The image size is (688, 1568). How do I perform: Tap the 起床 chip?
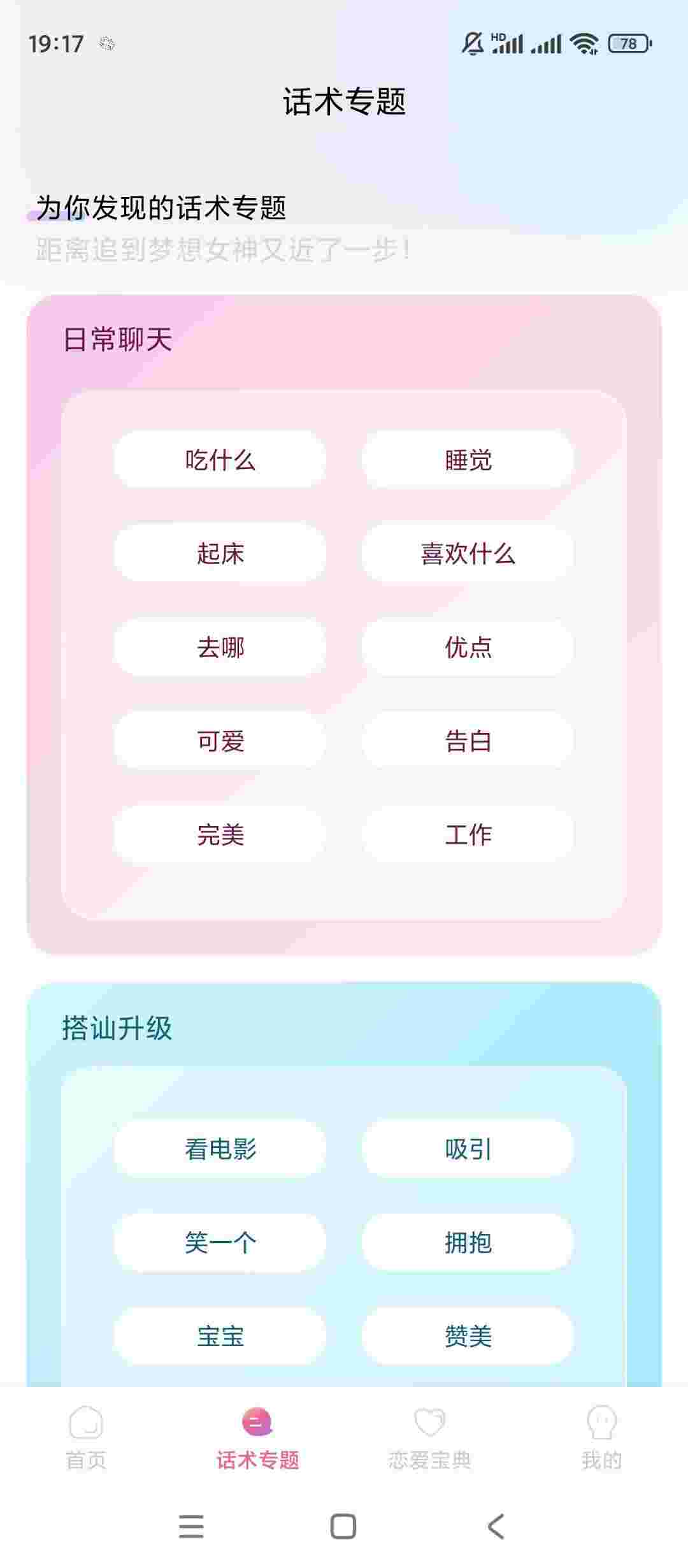point(220,553)
